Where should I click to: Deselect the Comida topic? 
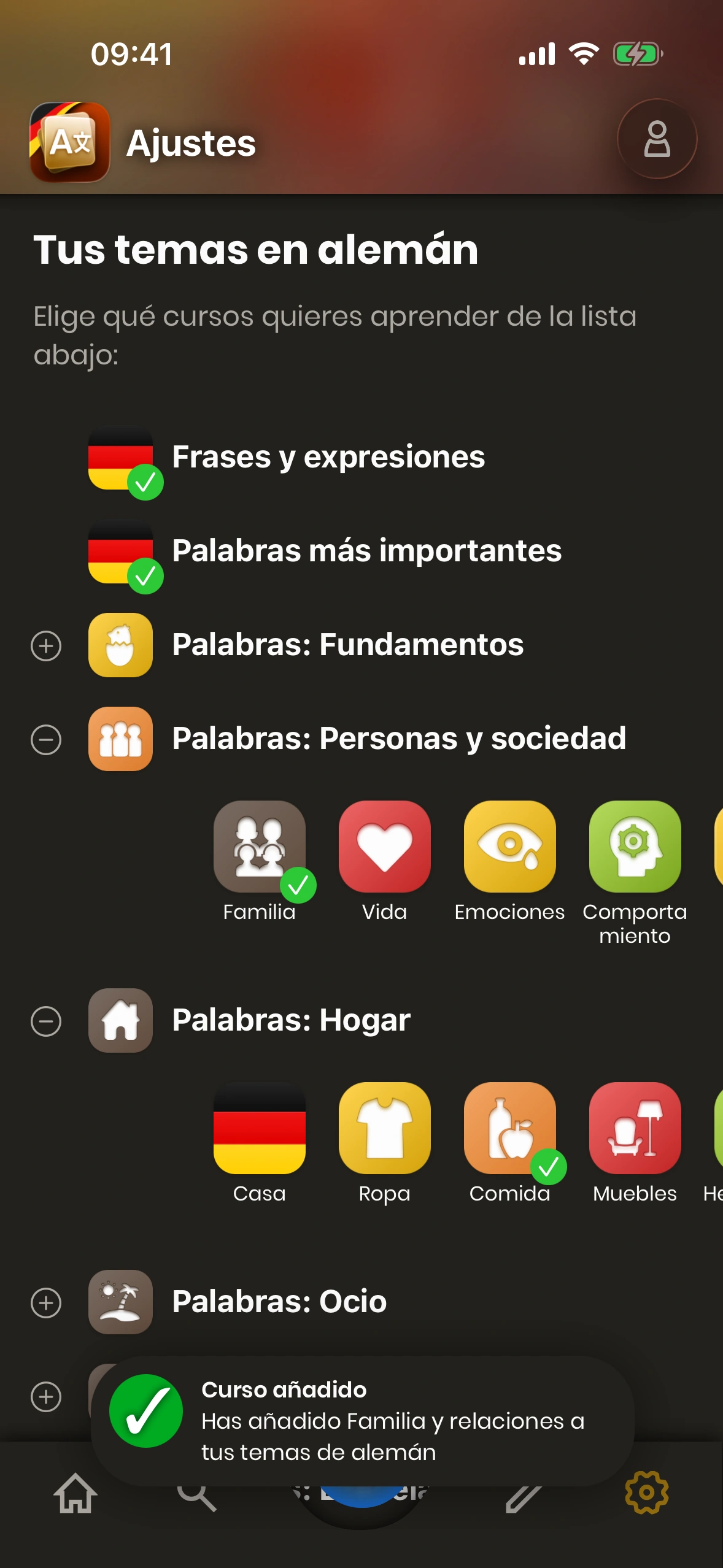509,1129
